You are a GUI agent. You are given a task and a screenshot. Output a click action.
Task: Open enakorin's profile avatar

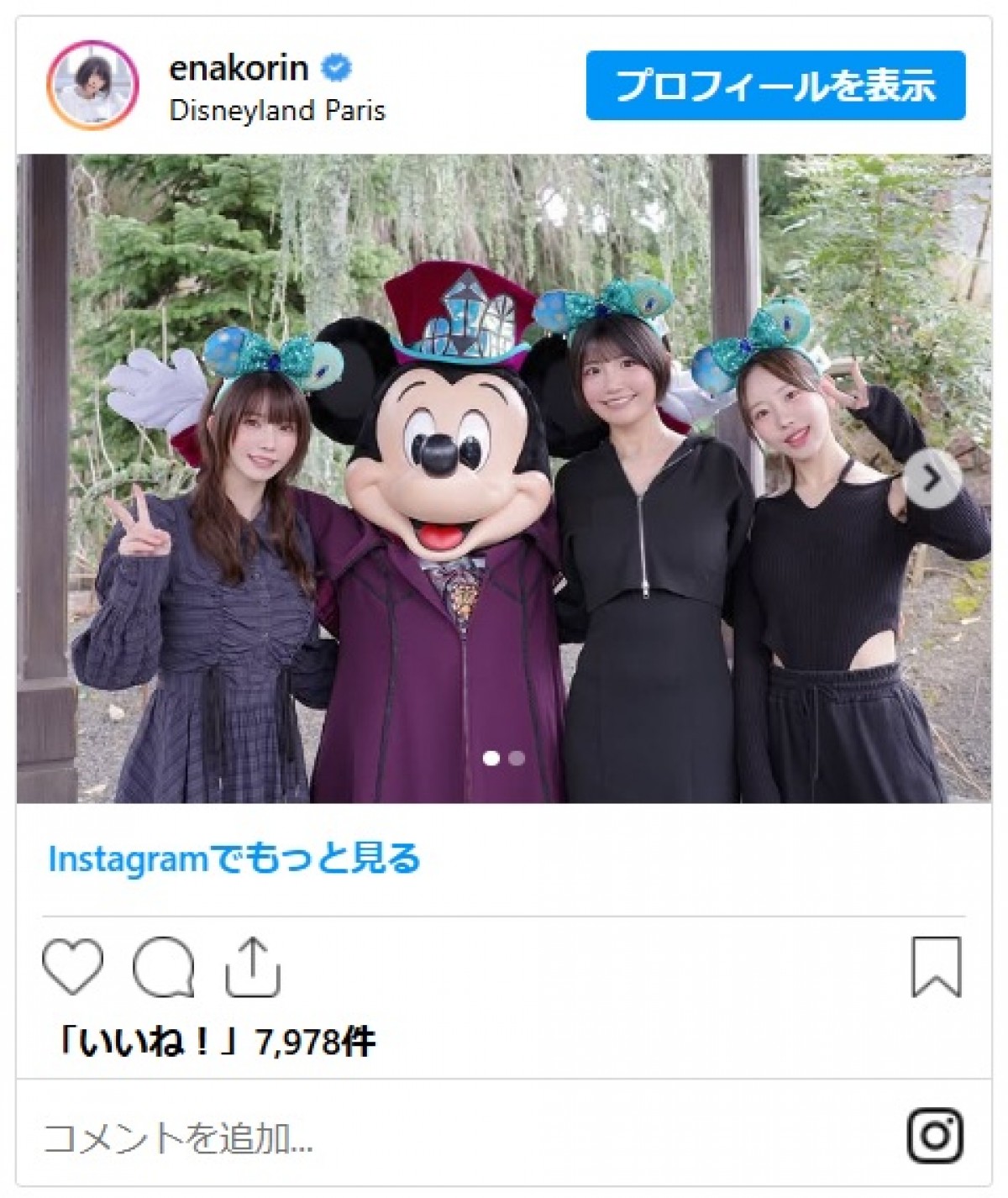coord(92,85)
